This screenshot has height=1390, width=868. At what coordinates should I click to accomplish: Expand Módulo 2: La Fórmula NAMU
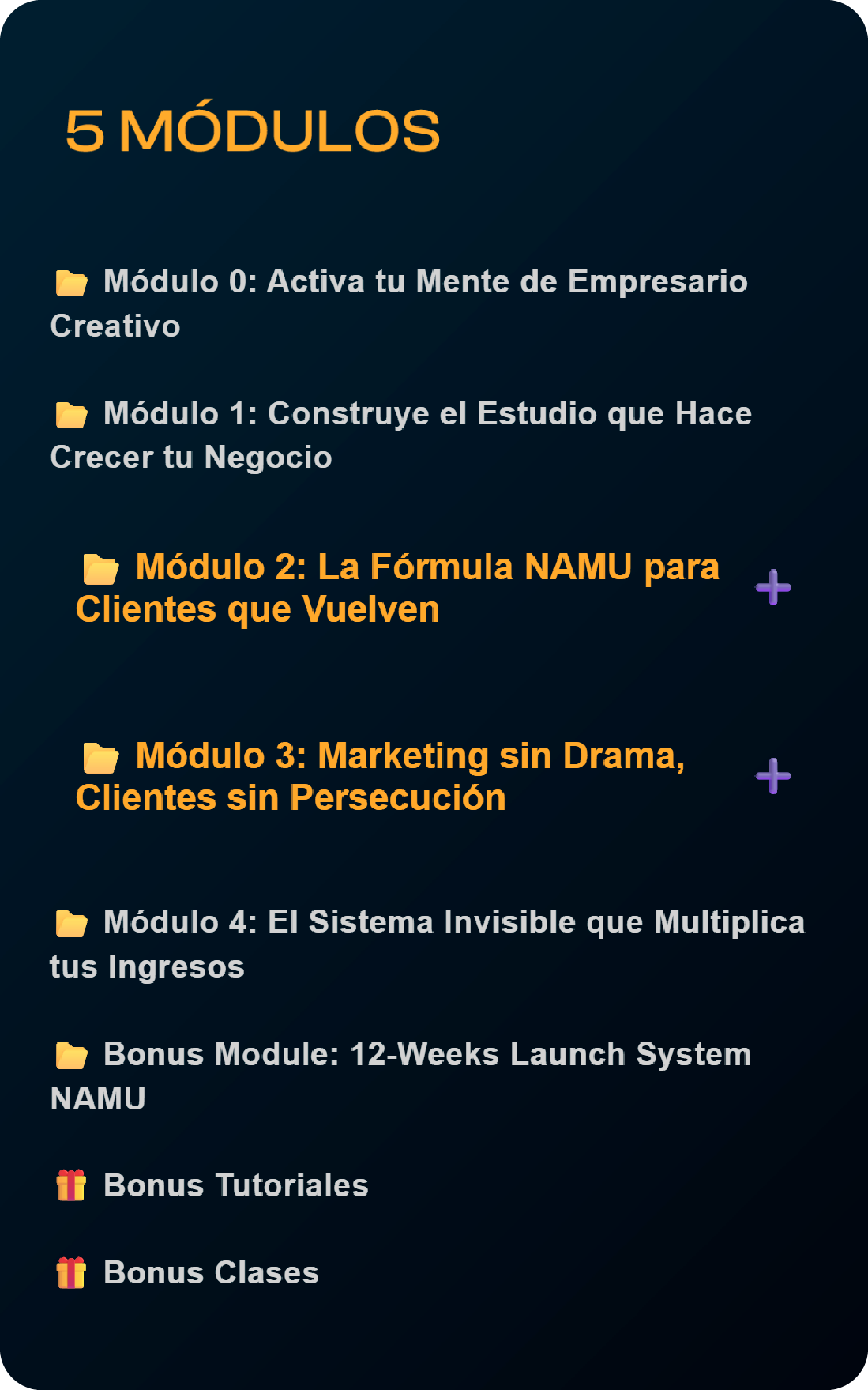772,587
